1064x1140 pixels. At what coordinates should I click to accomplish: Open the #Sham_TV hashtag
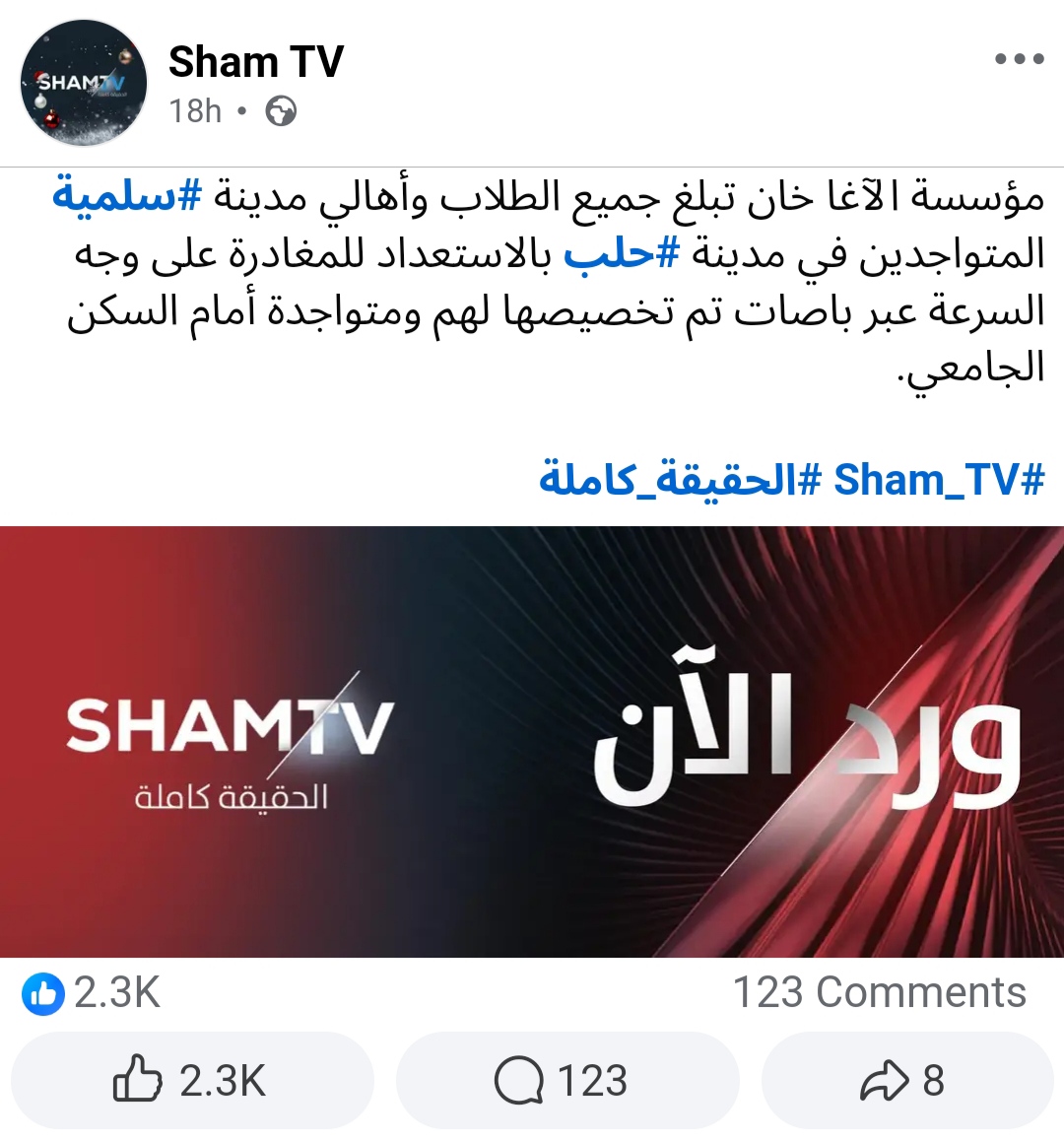point(938,481)
